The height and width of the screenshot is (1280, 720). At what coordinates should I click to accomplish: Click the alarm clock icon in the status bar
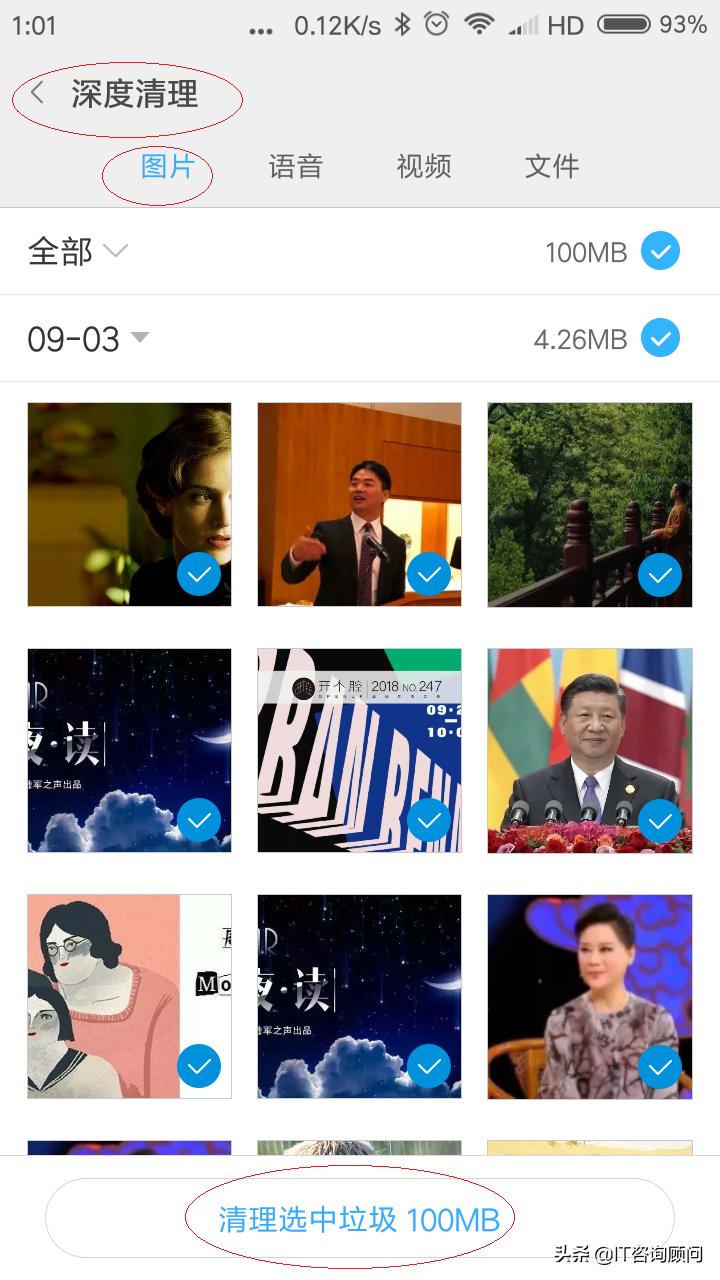point(436,23)
